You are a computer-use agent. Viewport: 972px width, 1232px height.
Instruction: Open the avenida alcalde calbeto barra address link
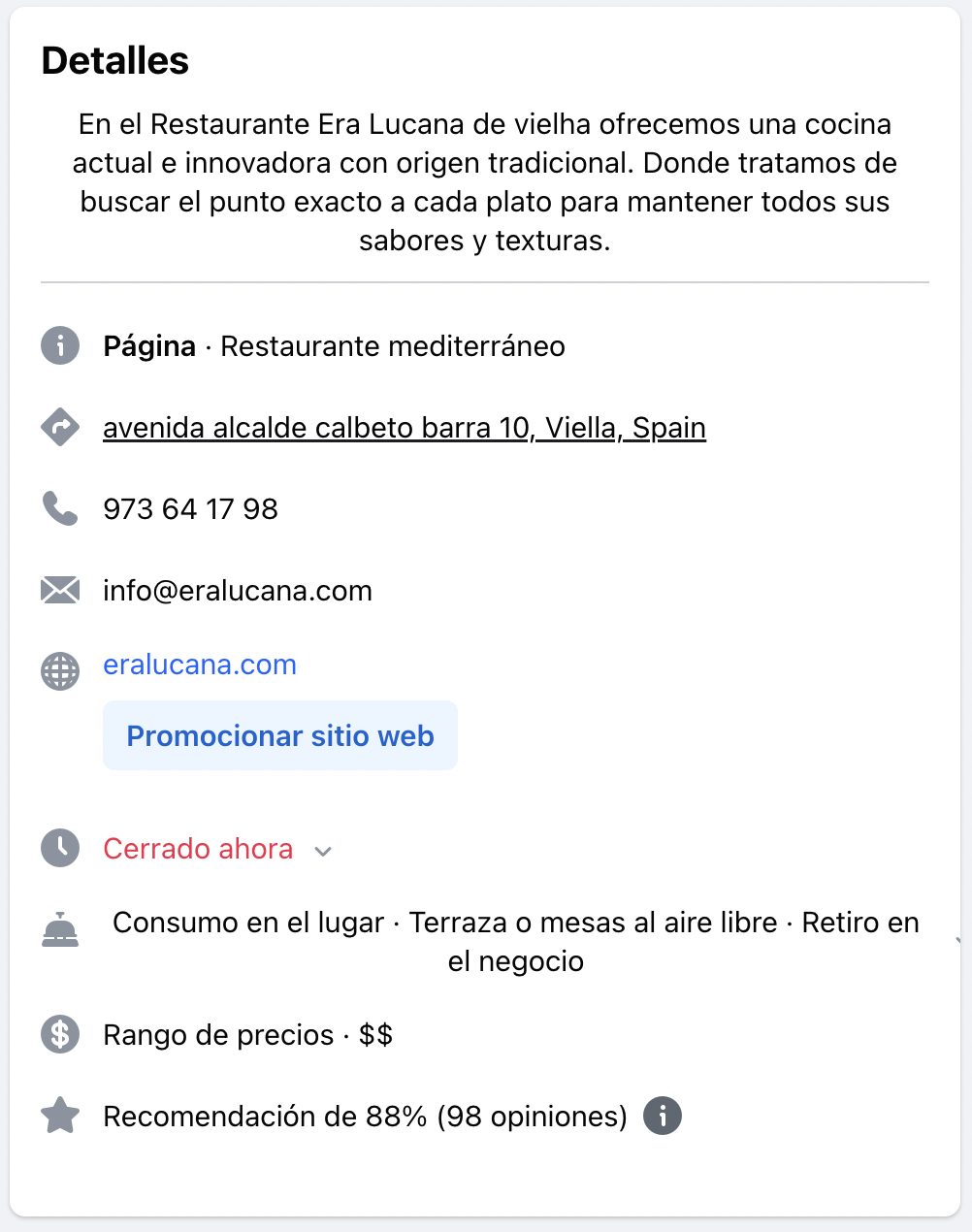click(404, 428)
